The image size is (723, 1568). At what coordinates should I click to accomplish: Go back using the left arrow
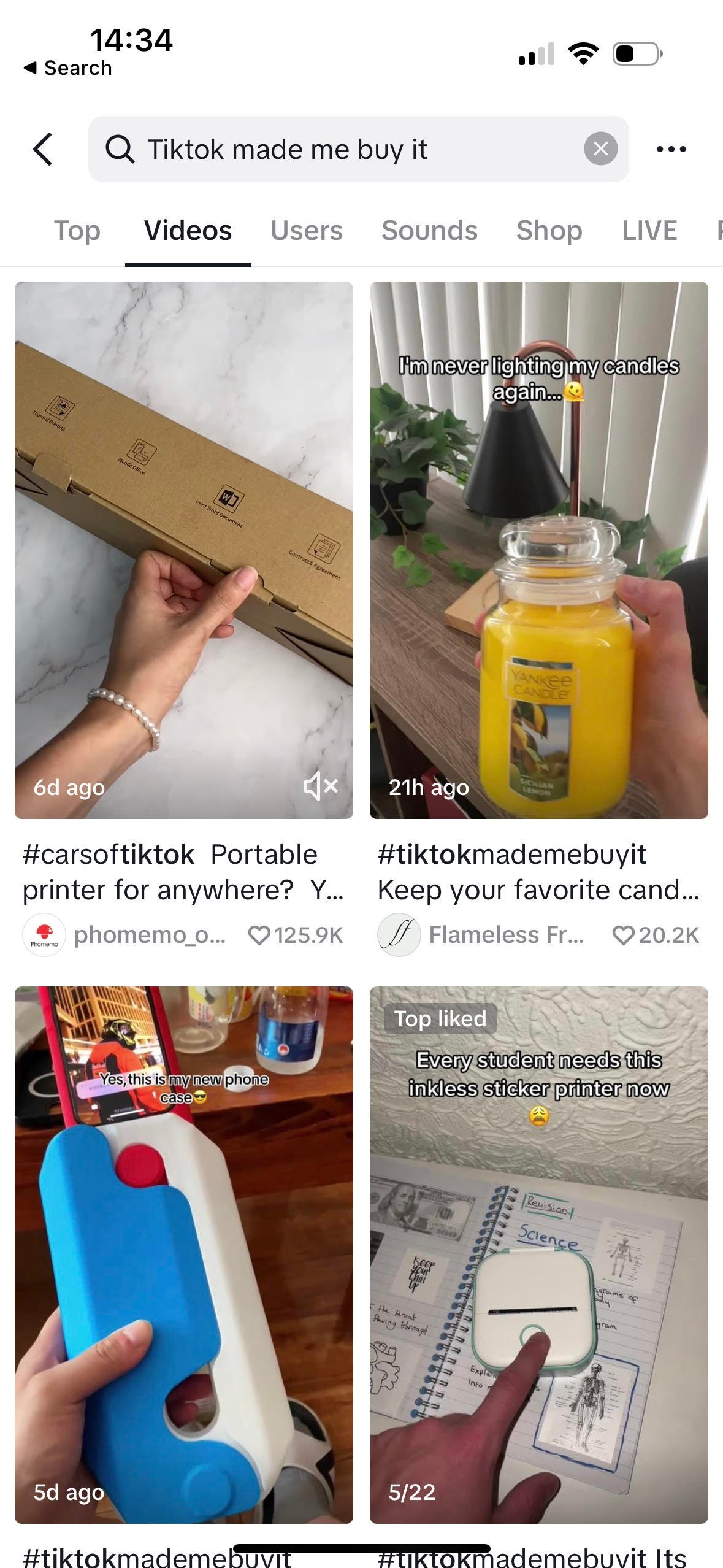(x=42, y=149)
